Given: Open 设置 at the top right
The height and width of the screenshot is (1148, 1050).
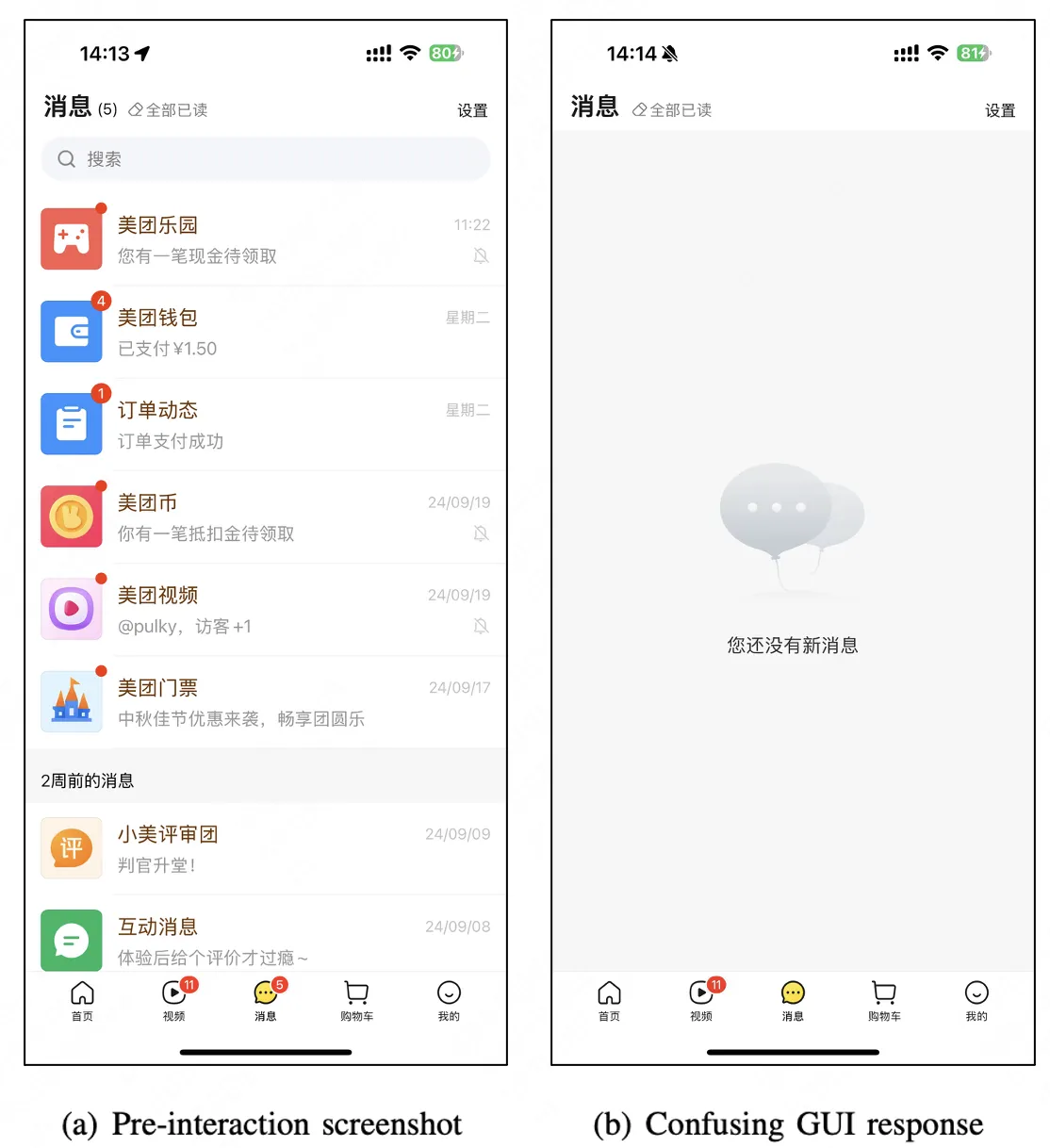Looking at the screenshot, I should tap(472, 110).
